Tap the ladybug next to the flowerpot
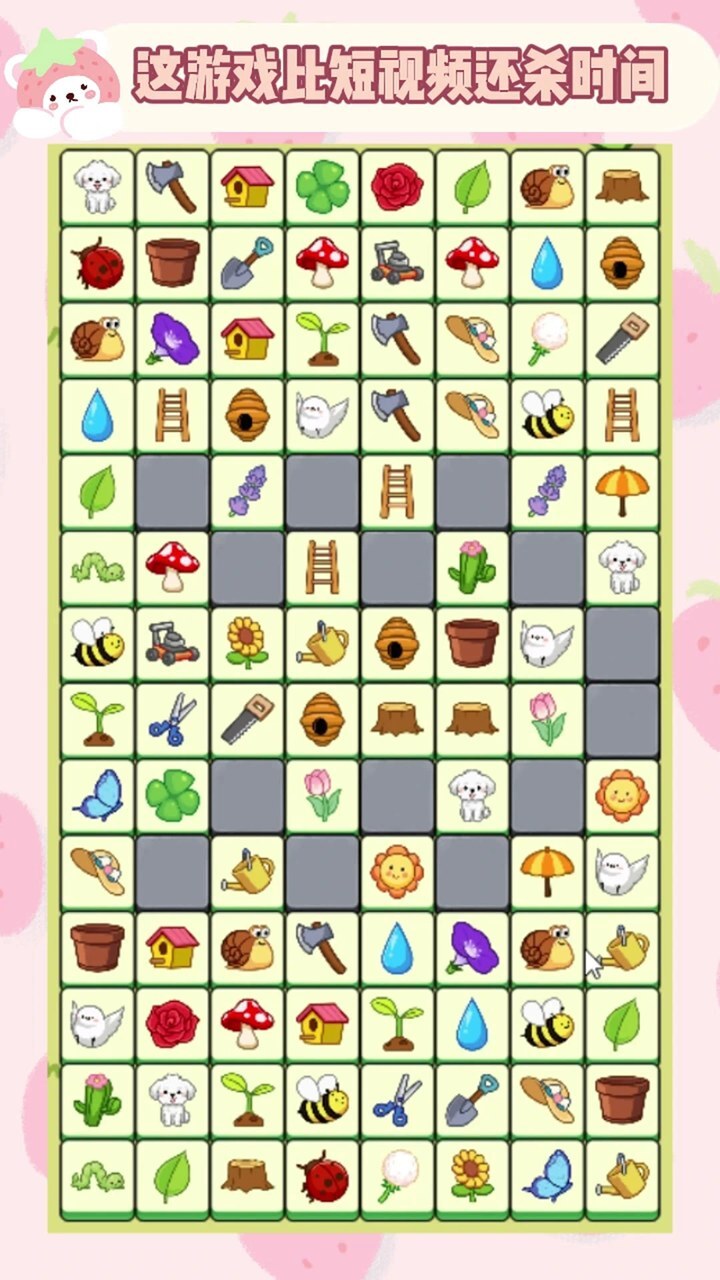The height and width of the screenshot is (1280, 720). coord(97,263)
